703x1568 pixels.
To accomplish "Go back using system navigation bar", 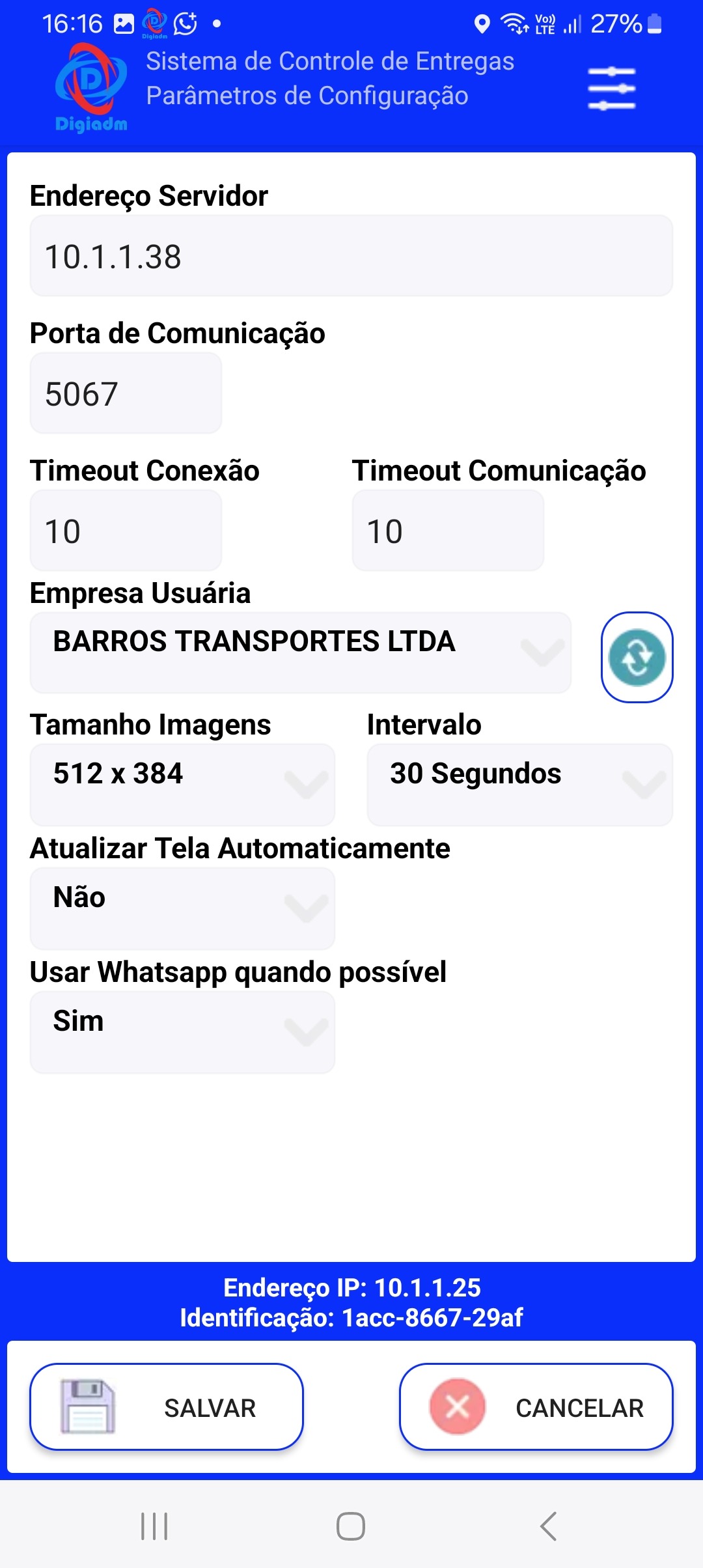I will point(548,1526).
